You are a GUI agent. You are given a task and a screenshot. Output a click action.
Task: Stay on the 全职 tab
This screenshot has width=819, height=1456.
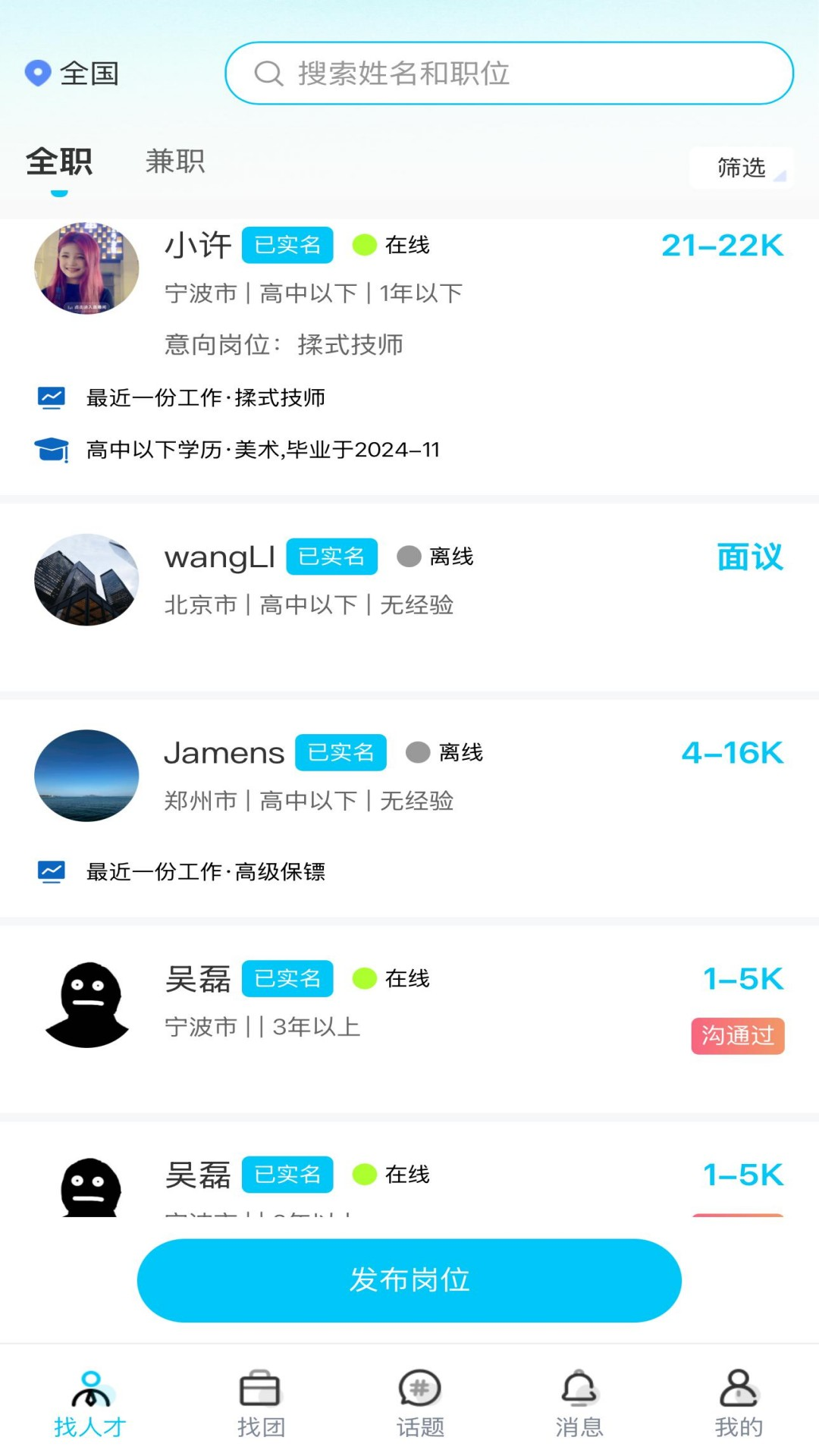point(59,161)
